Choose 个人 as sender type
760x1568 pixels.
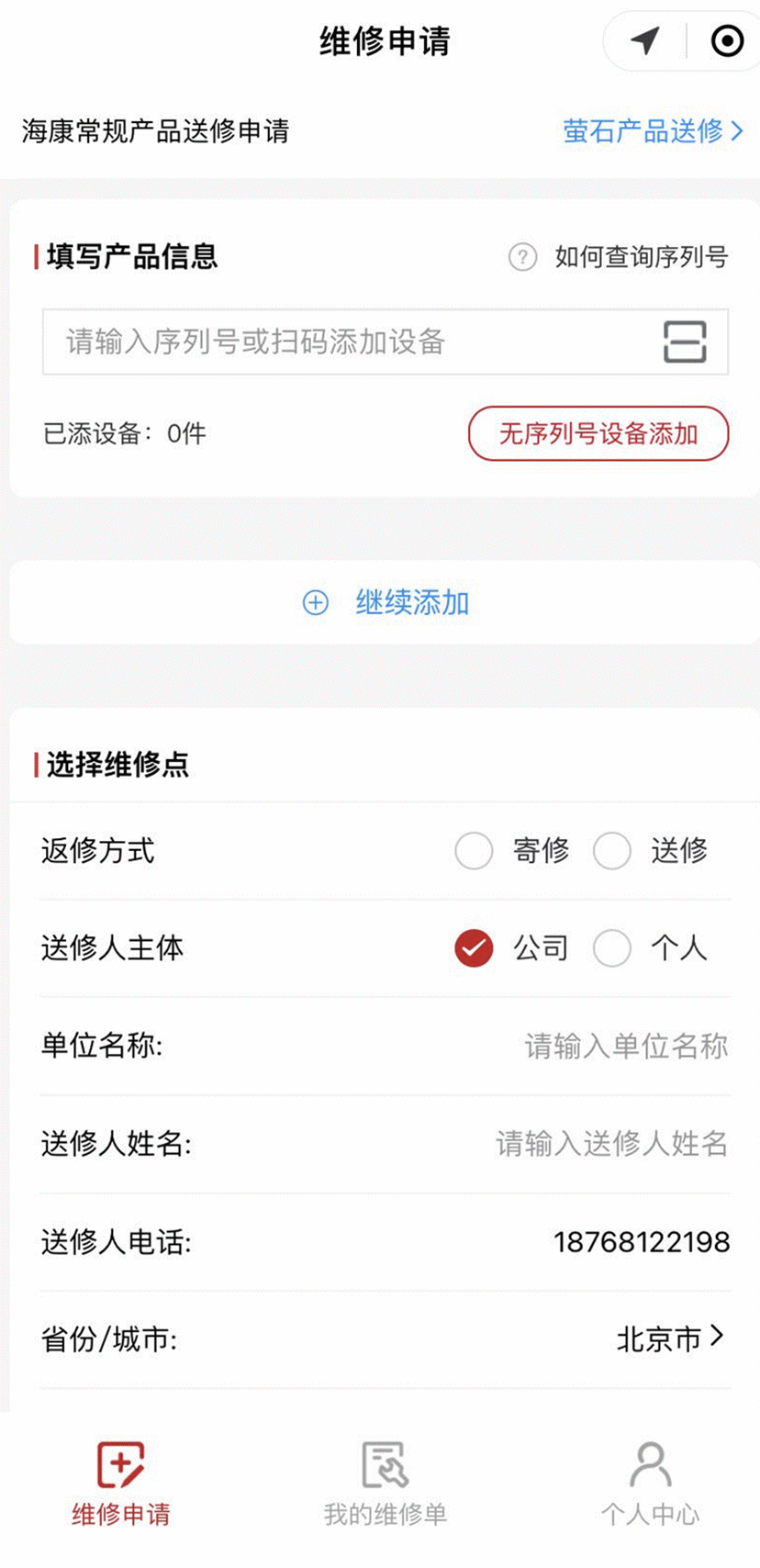click(x=612, y=948)
